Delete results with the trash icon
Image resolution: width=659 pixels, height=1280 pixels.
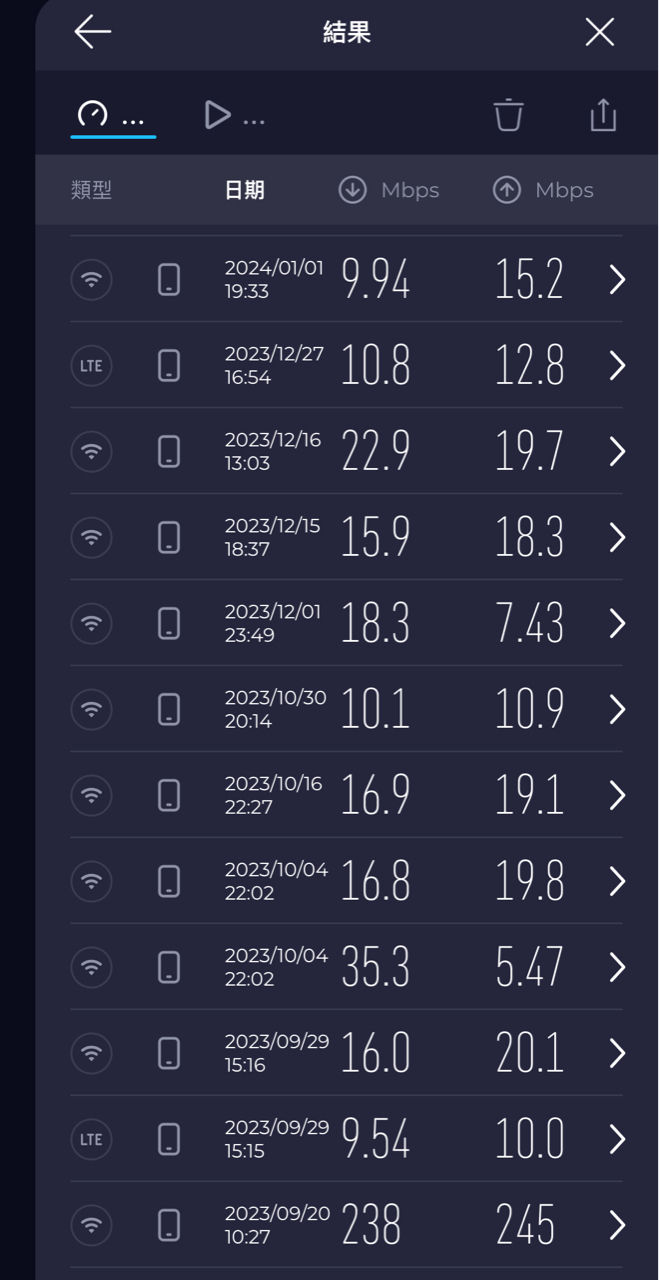[508, 115]
